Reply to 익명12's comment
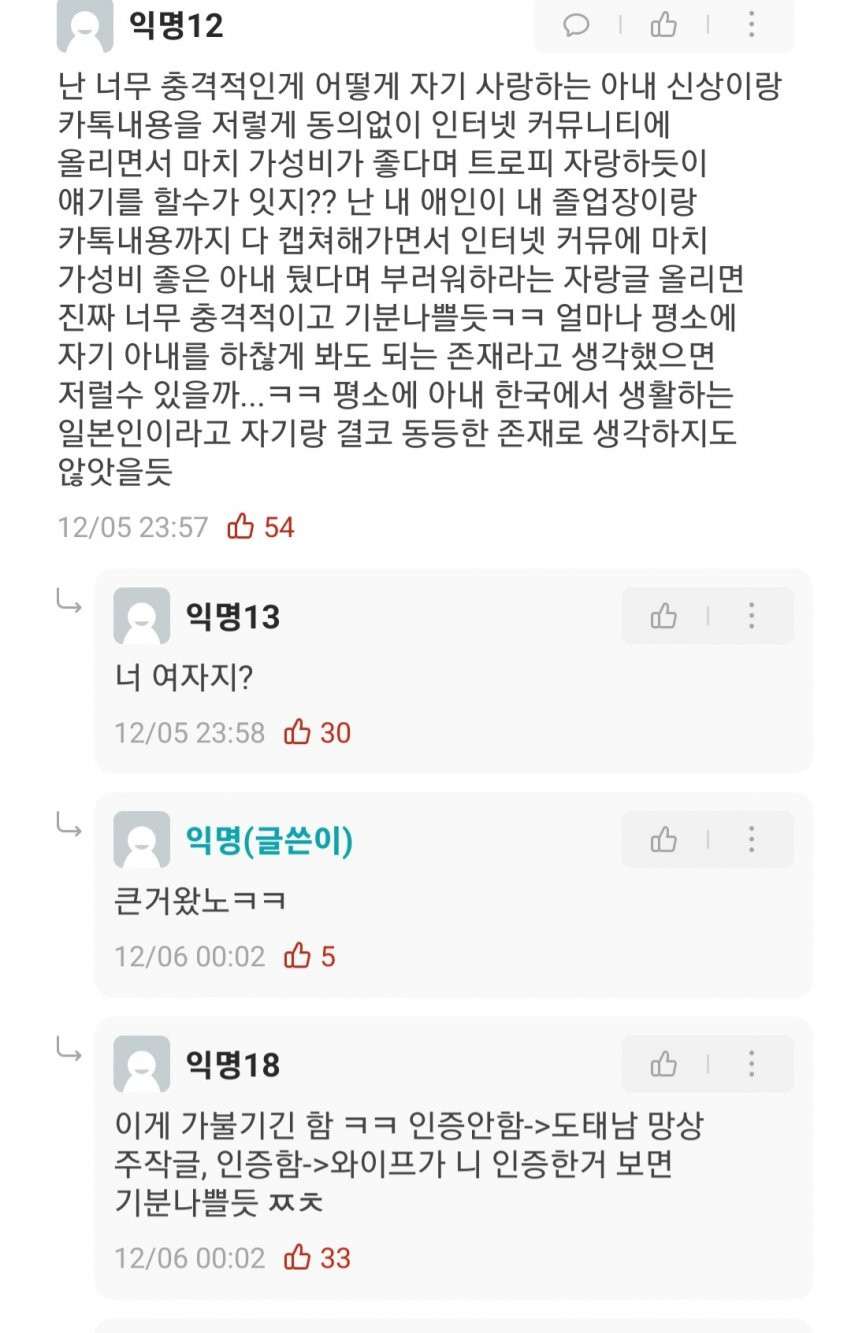The height and width of the screenshot is (1333, 850). point(577,25)
